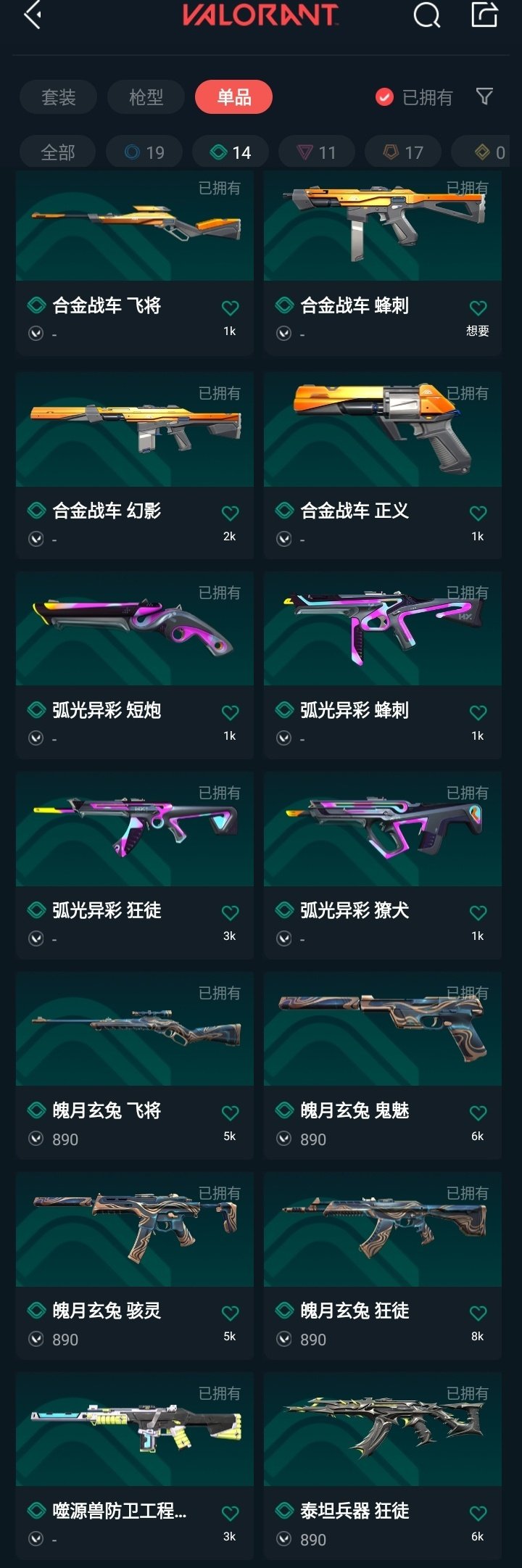The height and width of the screenshot is (1568, 522).
Task: Like the 合金战车 蜂刺 skin via heart
Action: click(x=478, y=308)
